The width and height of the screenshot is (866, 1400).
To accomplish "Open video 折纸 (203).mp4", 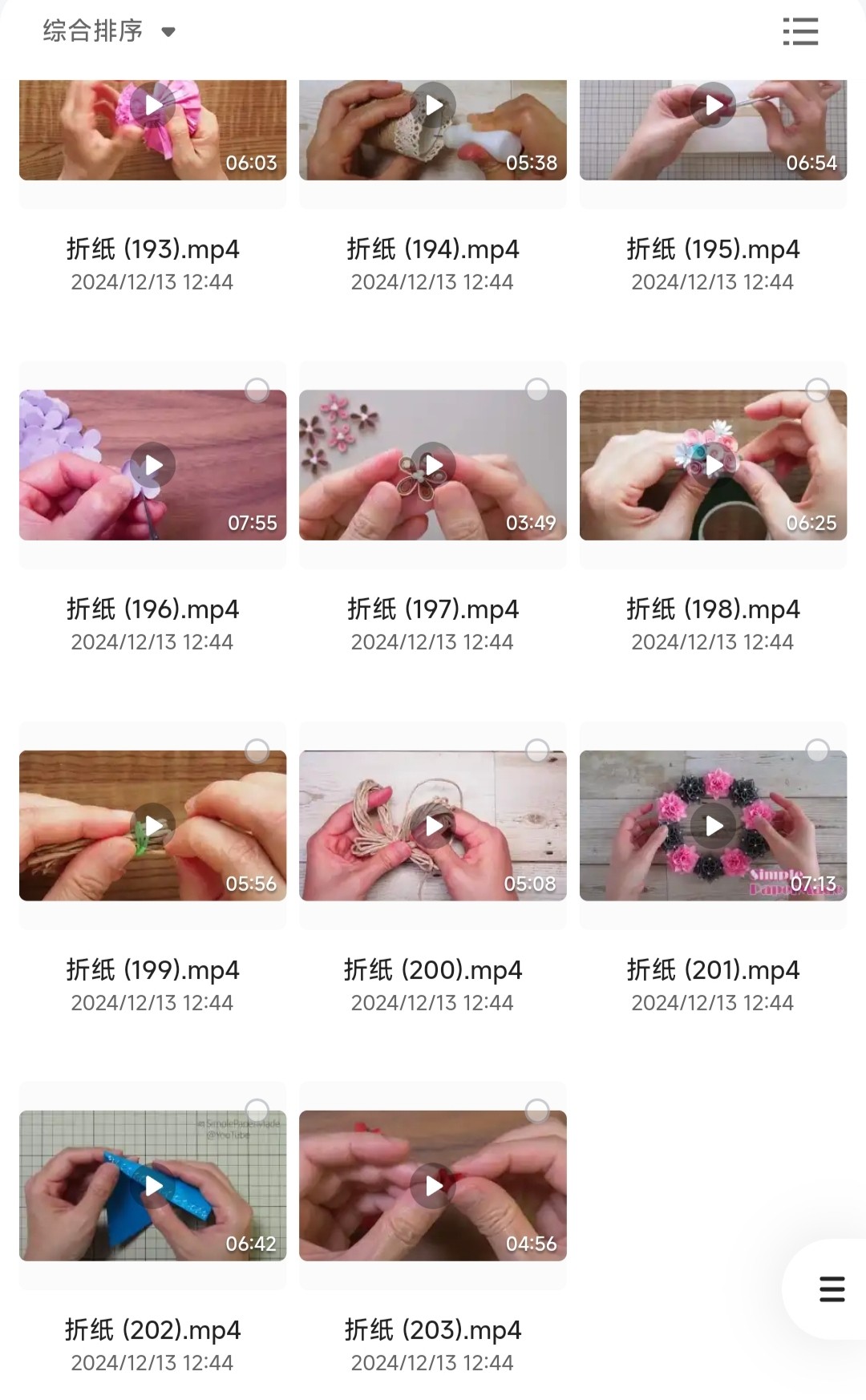I will click(433, 1186).
